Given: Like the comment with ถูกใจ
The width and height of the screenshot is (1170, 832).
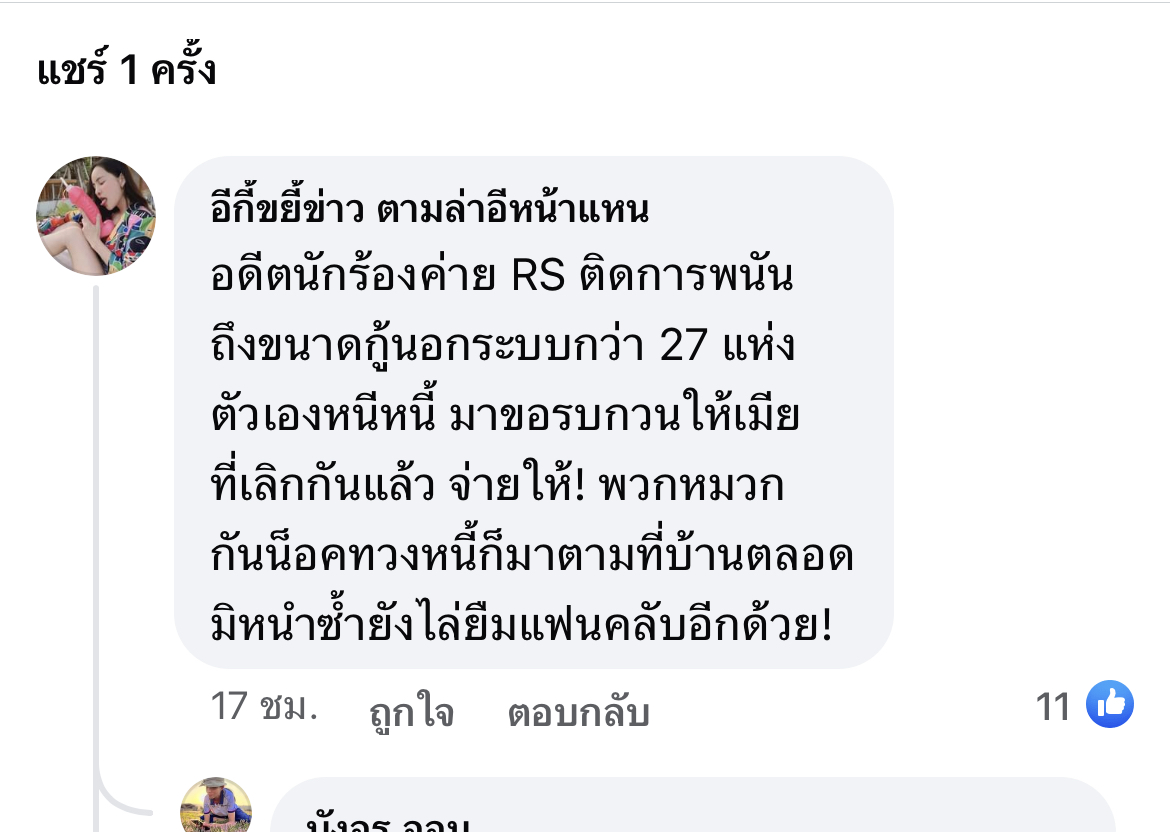Looking at the screenshot, I should tap(411, 712).
